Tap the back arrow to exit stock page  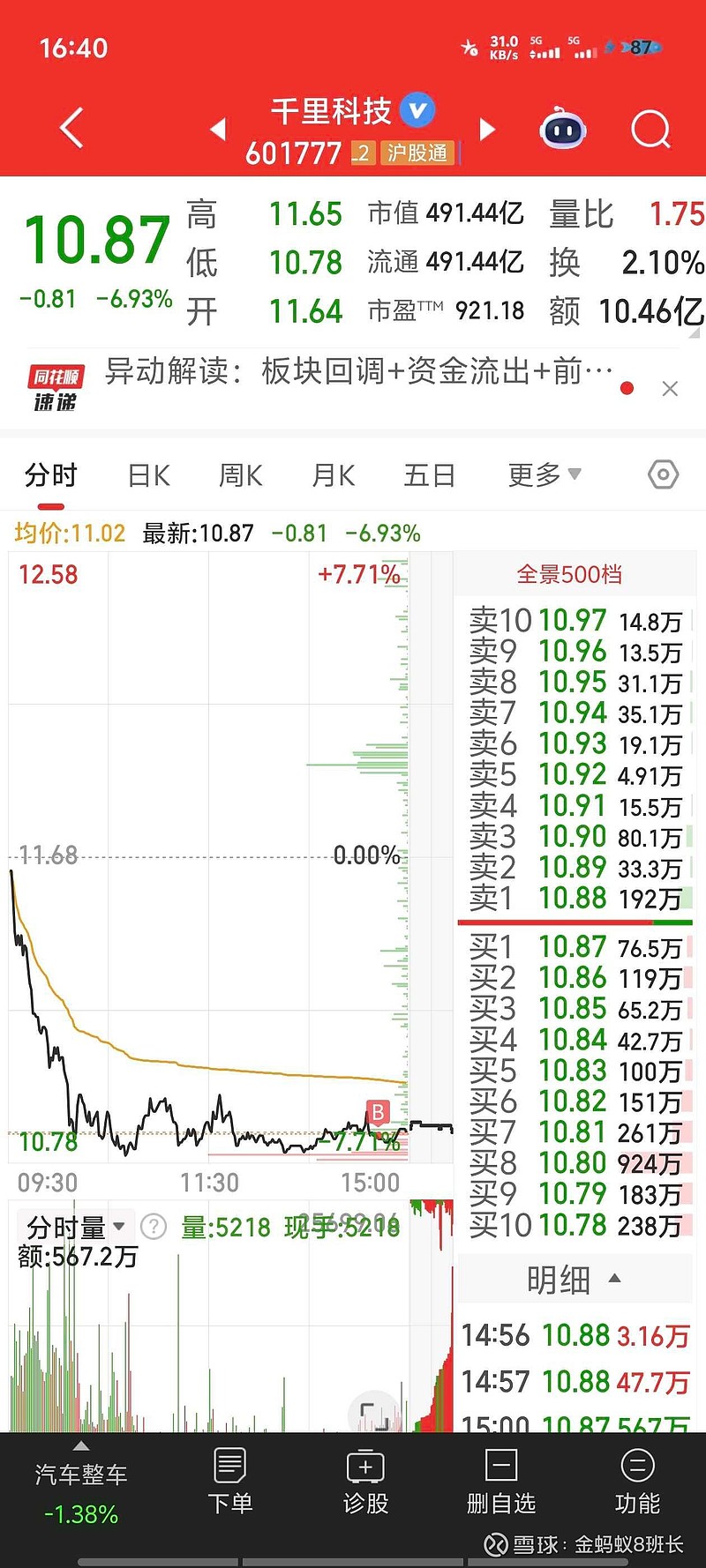click(71, 127)
